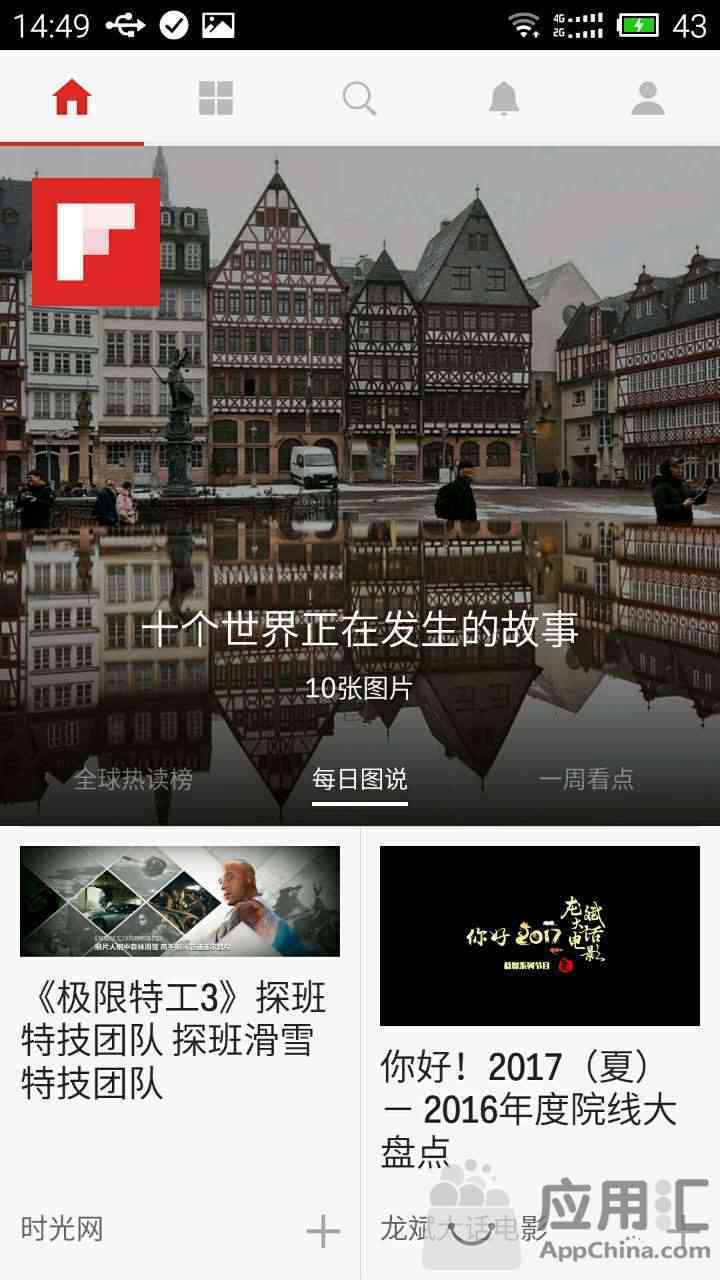The image size is (720, 1280).
Task: Switch to the home tab
Action: coord(72,98)
